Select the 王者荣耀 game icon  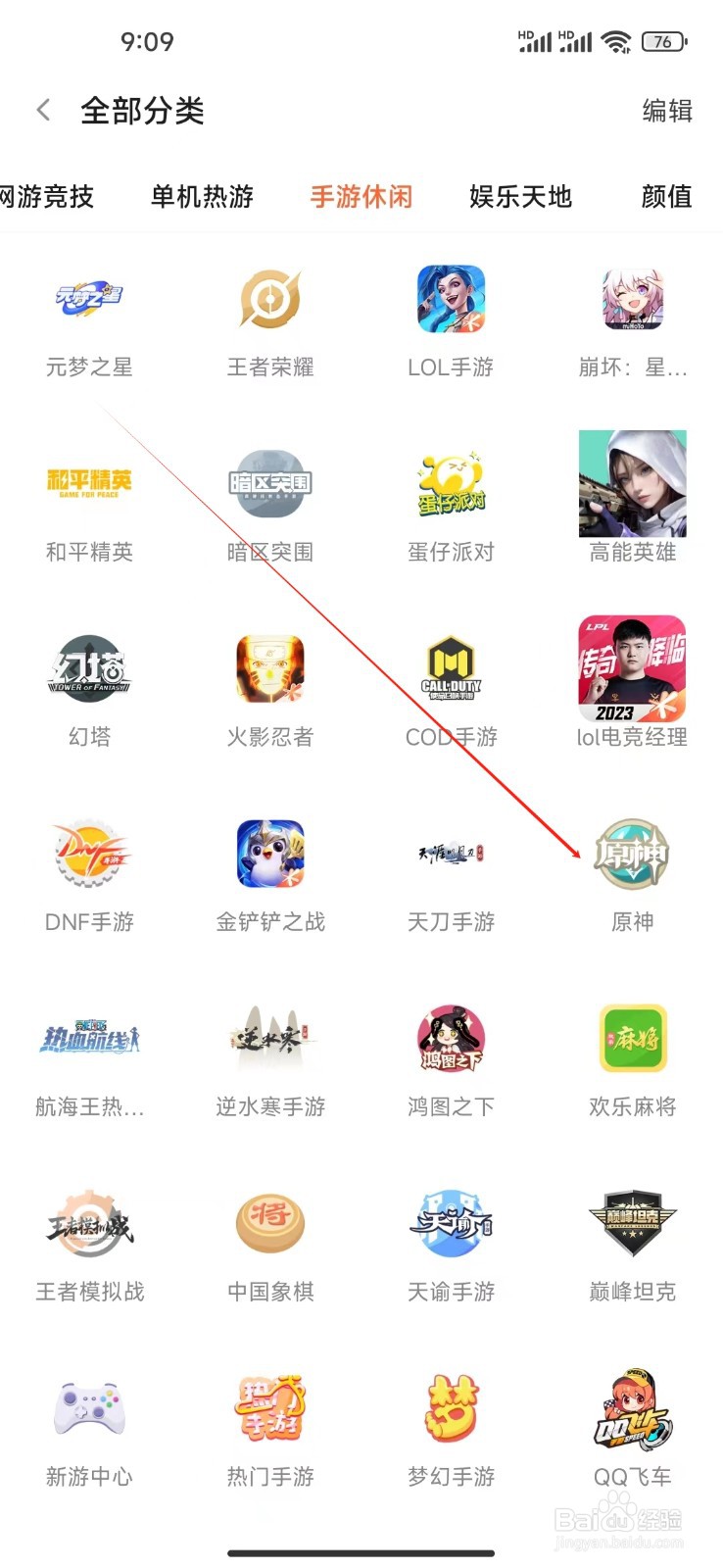tap(269, 299)
